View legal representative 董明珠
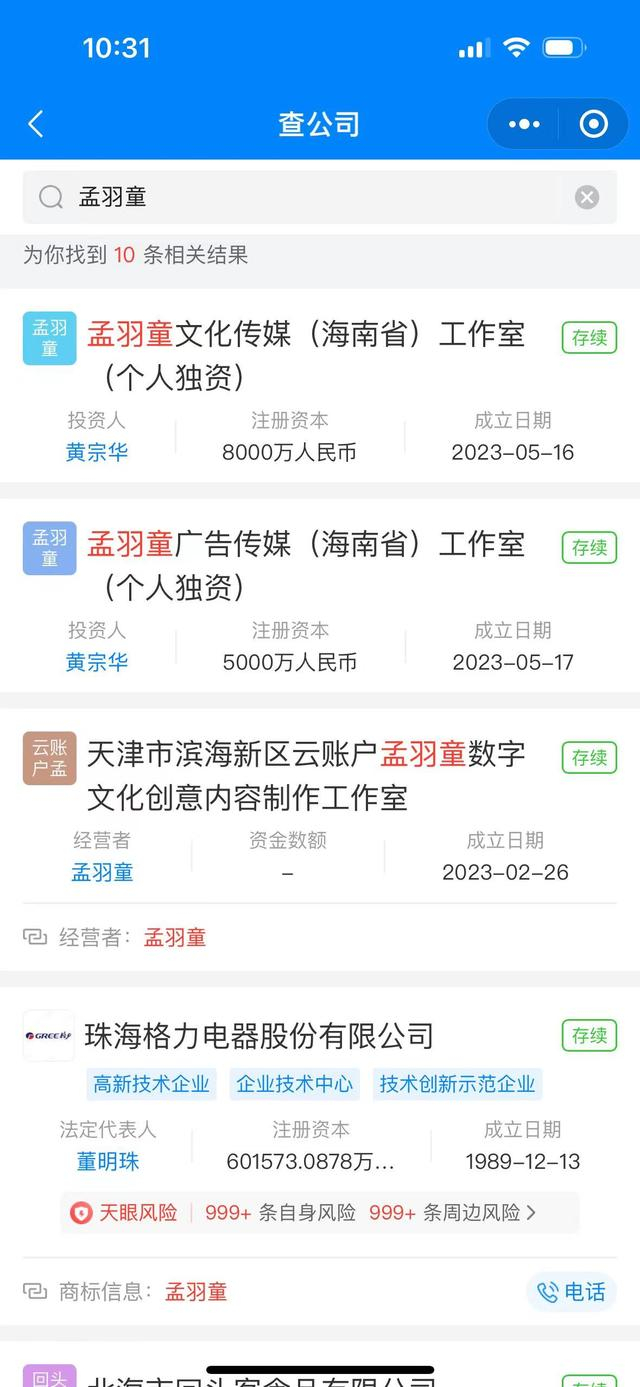 tap(108, 1162)
